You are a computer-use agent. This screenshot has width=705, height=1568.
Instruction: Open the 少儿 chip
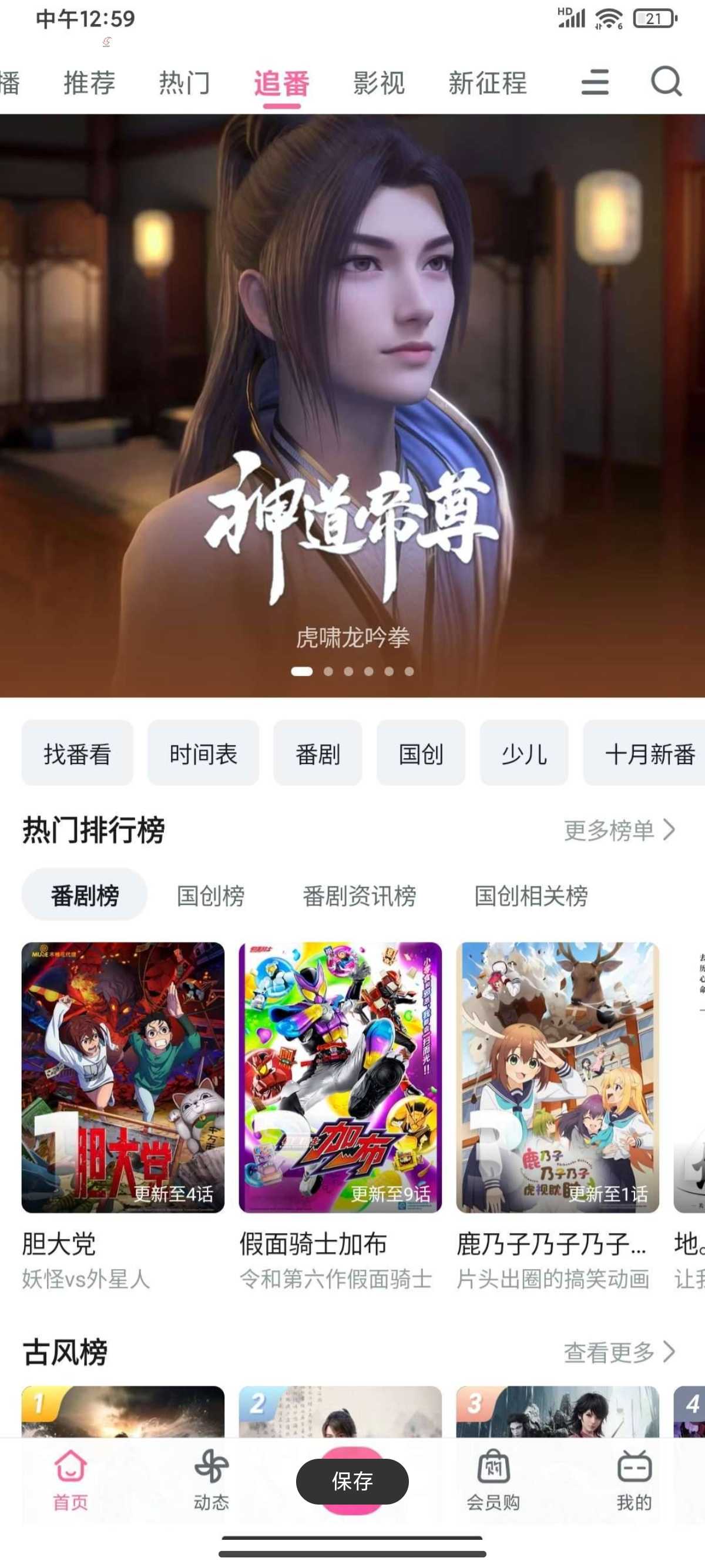tap(523, 753)
